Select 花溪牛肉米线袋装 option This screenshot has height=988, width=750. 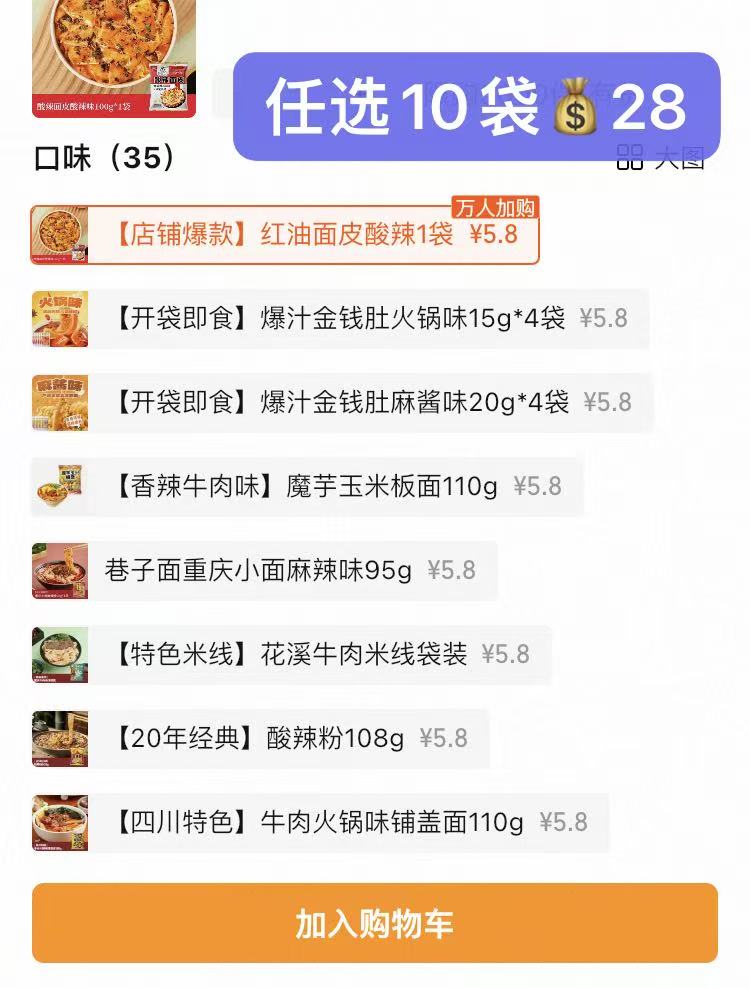coord(291,655)
